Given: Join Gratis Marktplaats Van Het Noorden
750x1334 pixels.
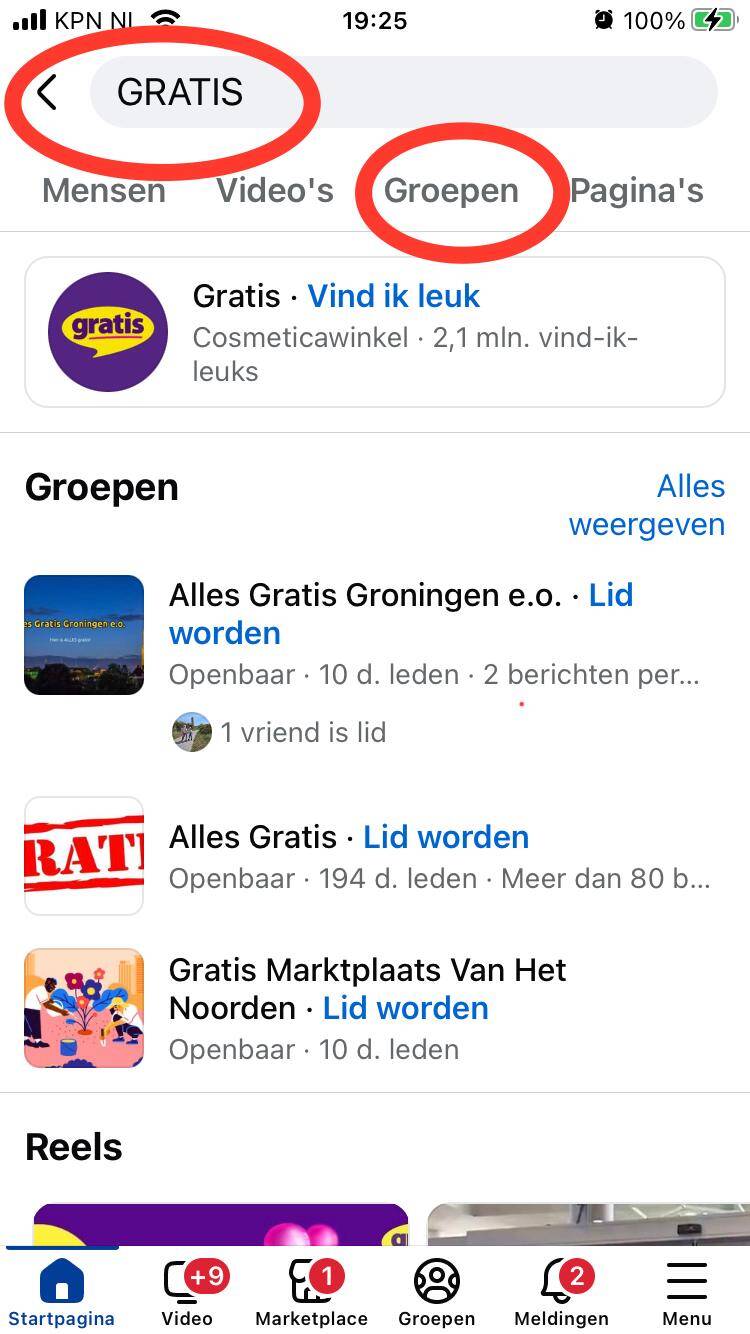Looking at the screenshot, I should pos(405,1008).
